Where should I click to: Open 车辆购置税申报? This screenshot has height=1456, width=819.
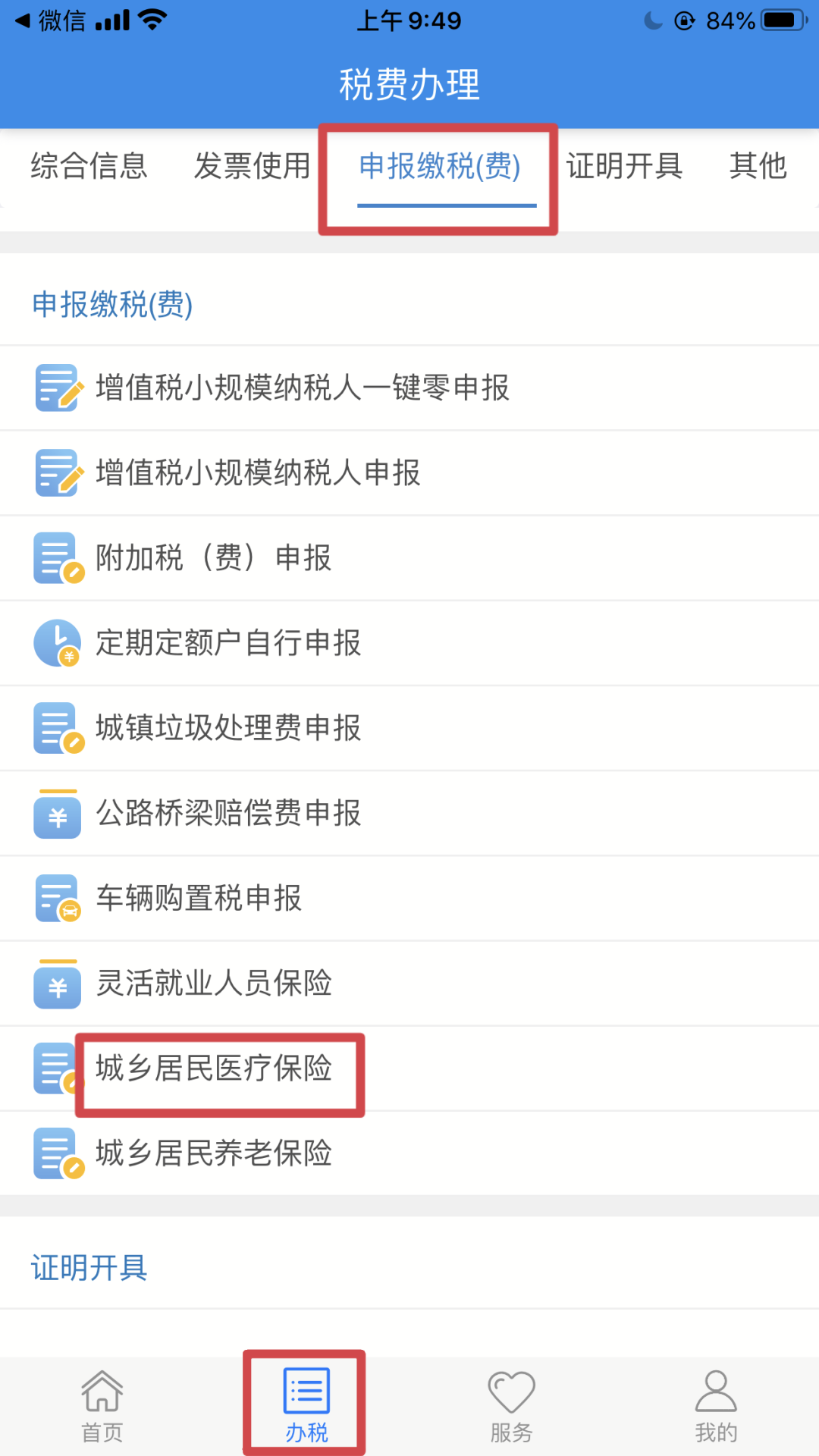tap(409, 898)
